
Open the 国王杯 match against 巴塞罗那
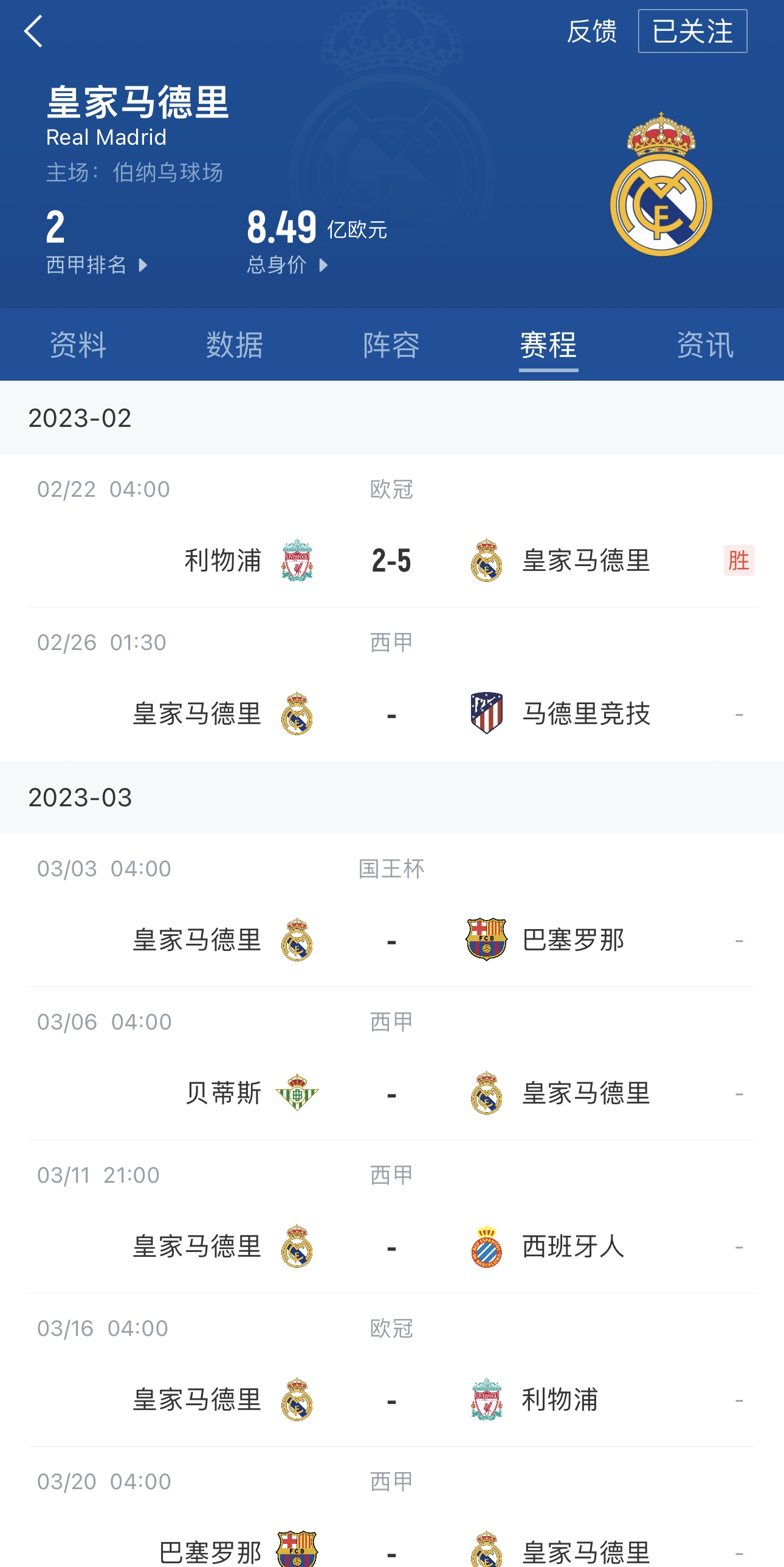pyautogui.click(x=391, y=910)
